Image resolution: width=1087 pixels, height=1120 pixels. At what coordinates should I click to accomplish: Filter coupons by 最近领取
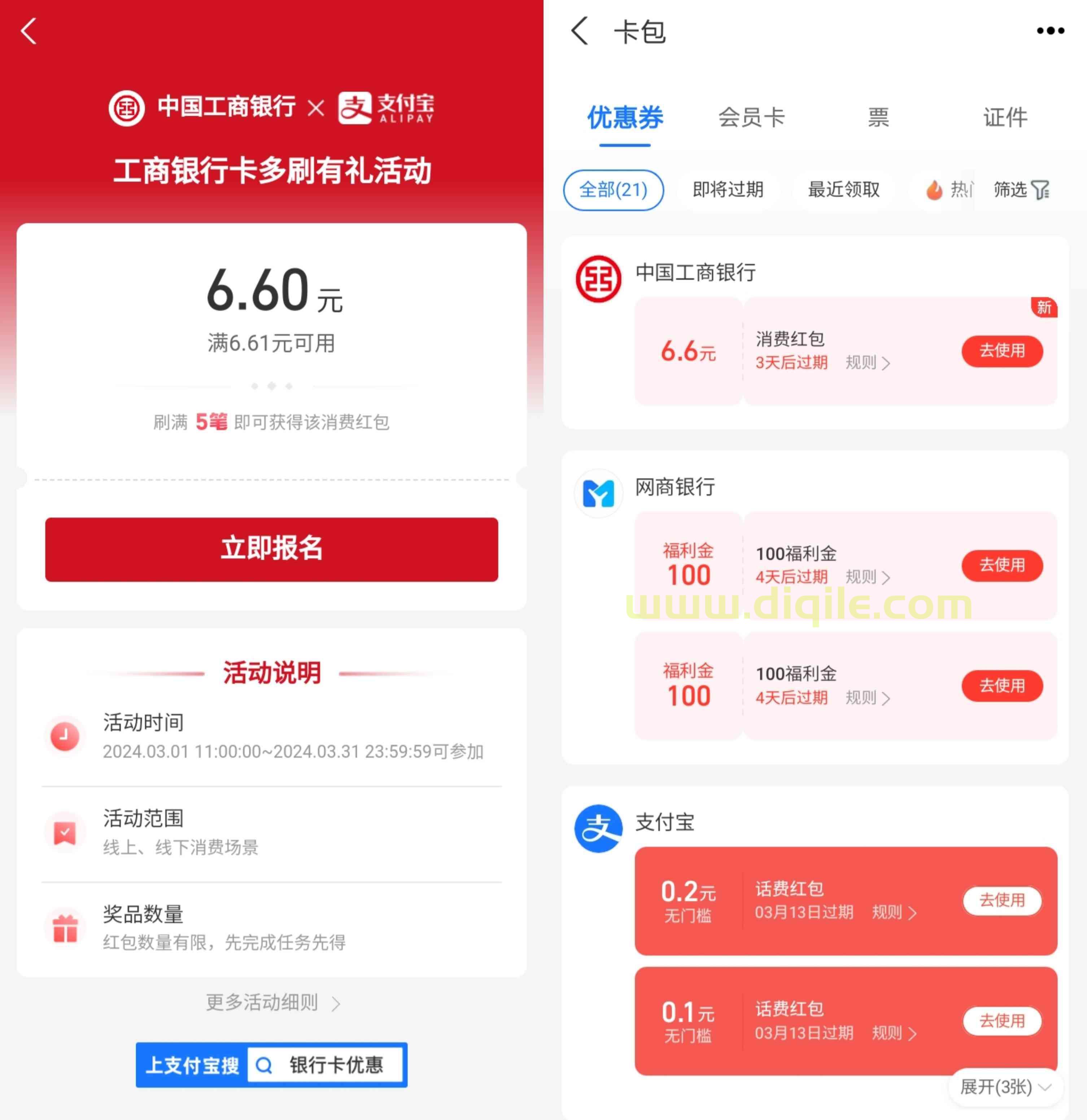click(x=843, y=190)
